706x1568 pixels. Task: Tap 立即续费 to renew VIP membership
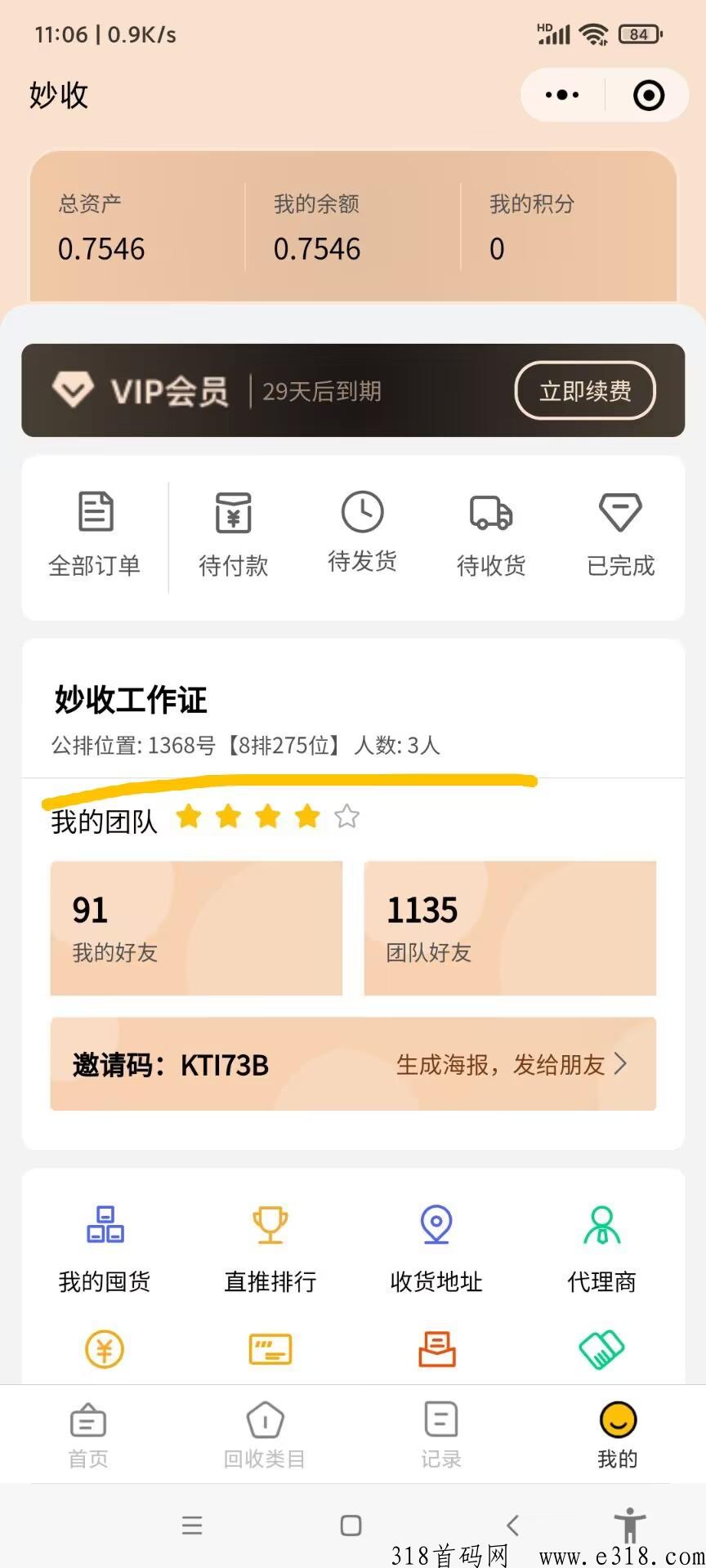click(x=585, y=390)
